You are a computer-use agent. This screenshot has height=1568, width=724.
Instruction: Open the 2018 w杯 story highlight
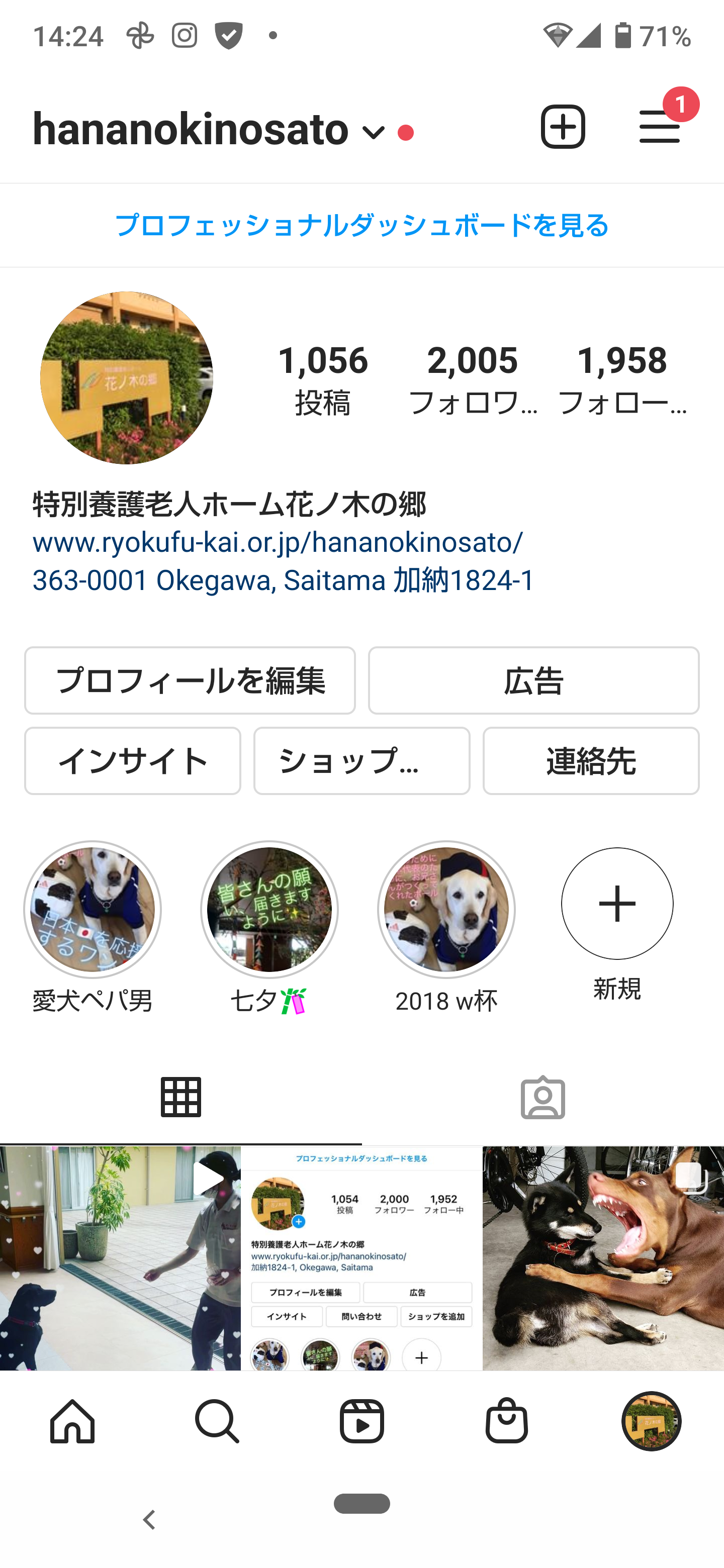click(x=446, y=910)
